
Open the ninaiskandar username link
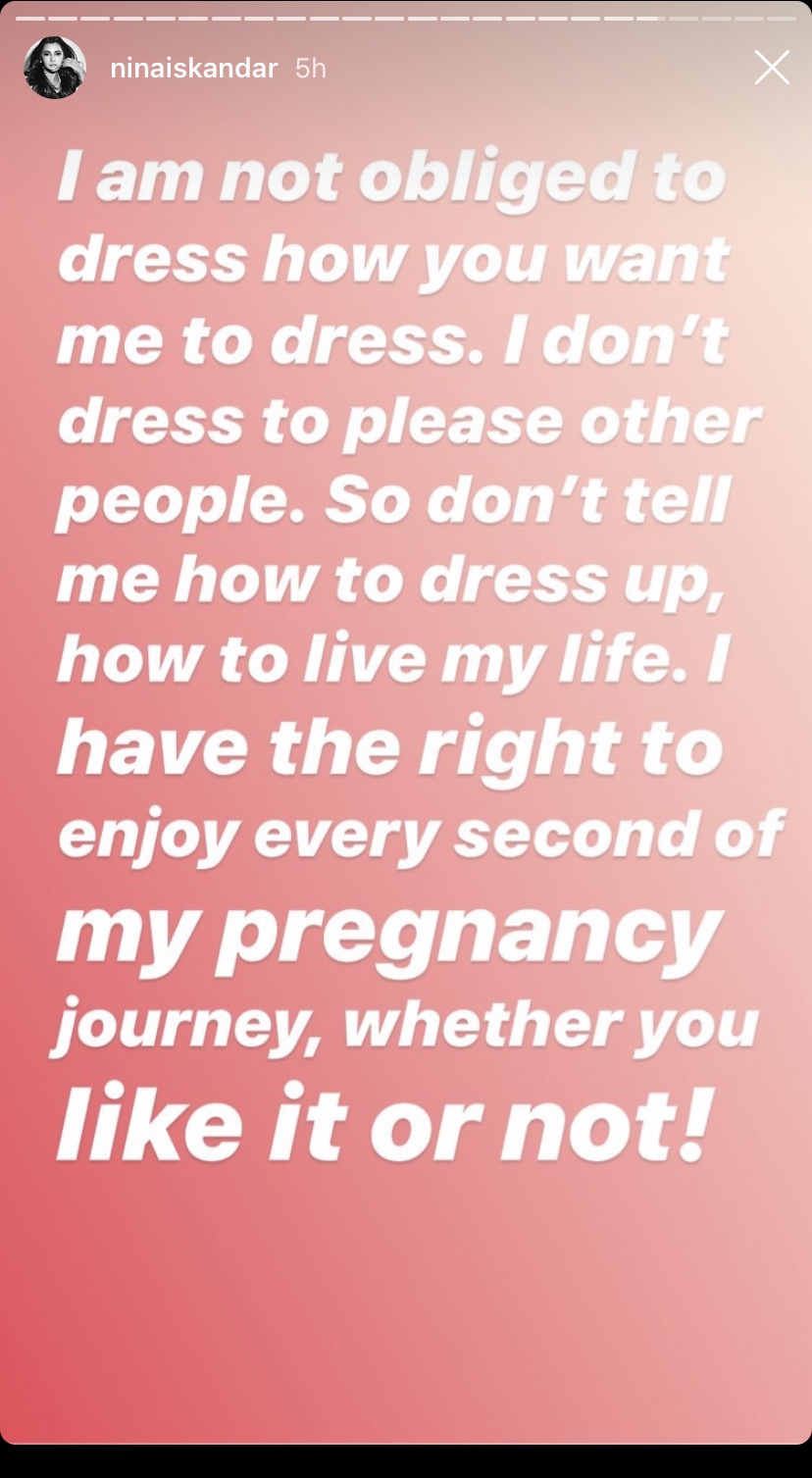pos(194,69)
